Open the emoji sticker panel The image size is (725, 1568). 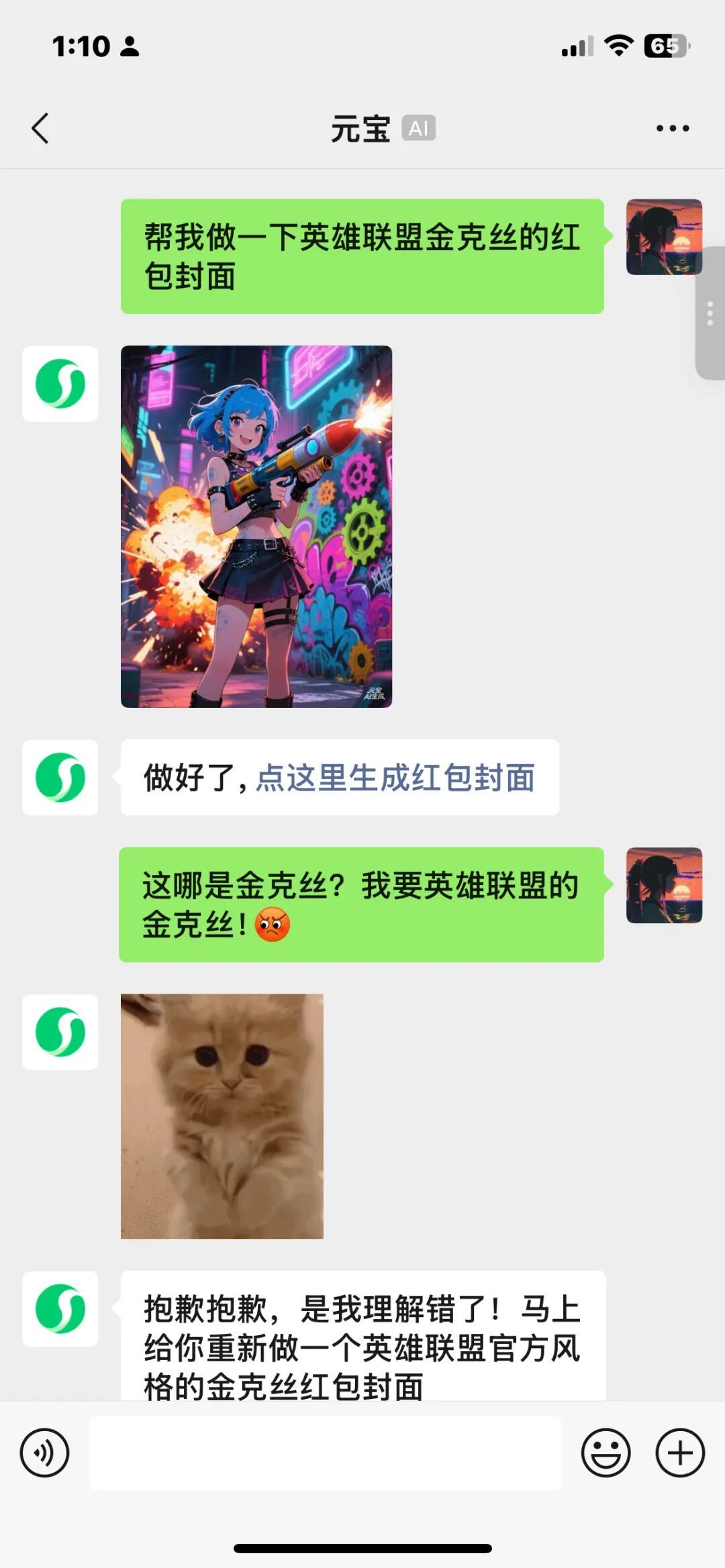click(606, 1453)
